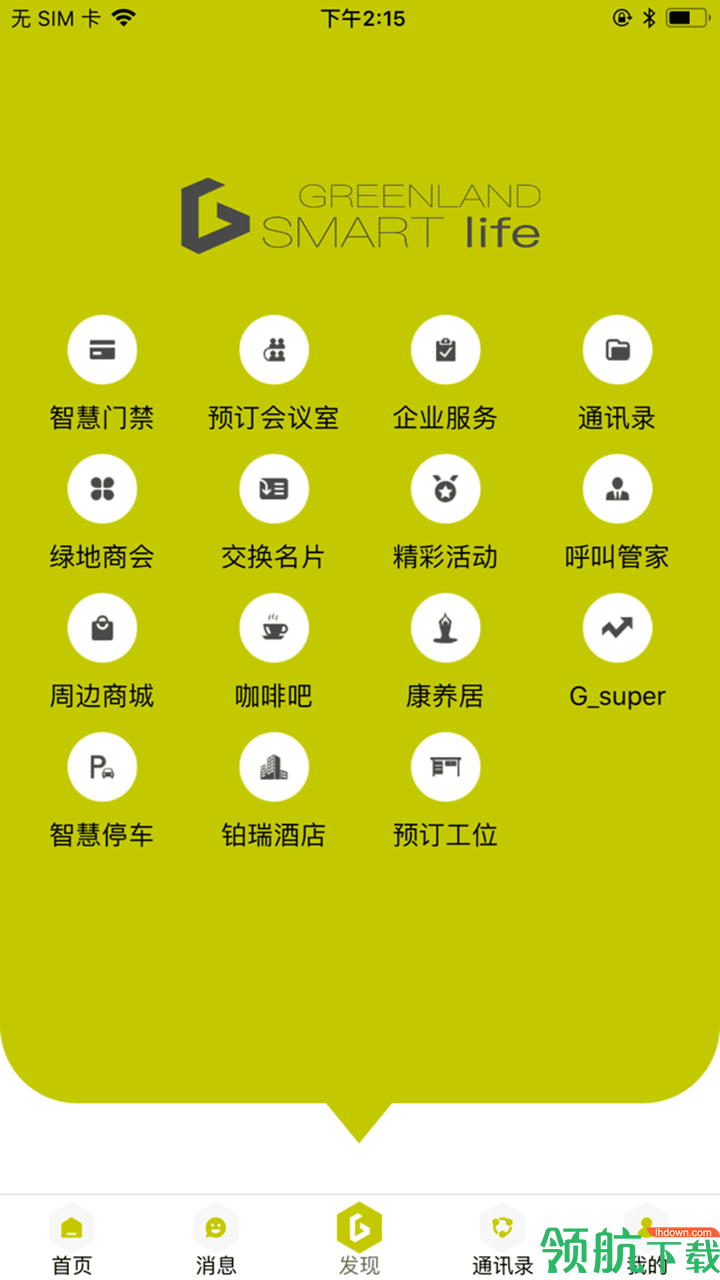
Task: Tap the G_super growth chart icon
Action: [x=617, y=627]
